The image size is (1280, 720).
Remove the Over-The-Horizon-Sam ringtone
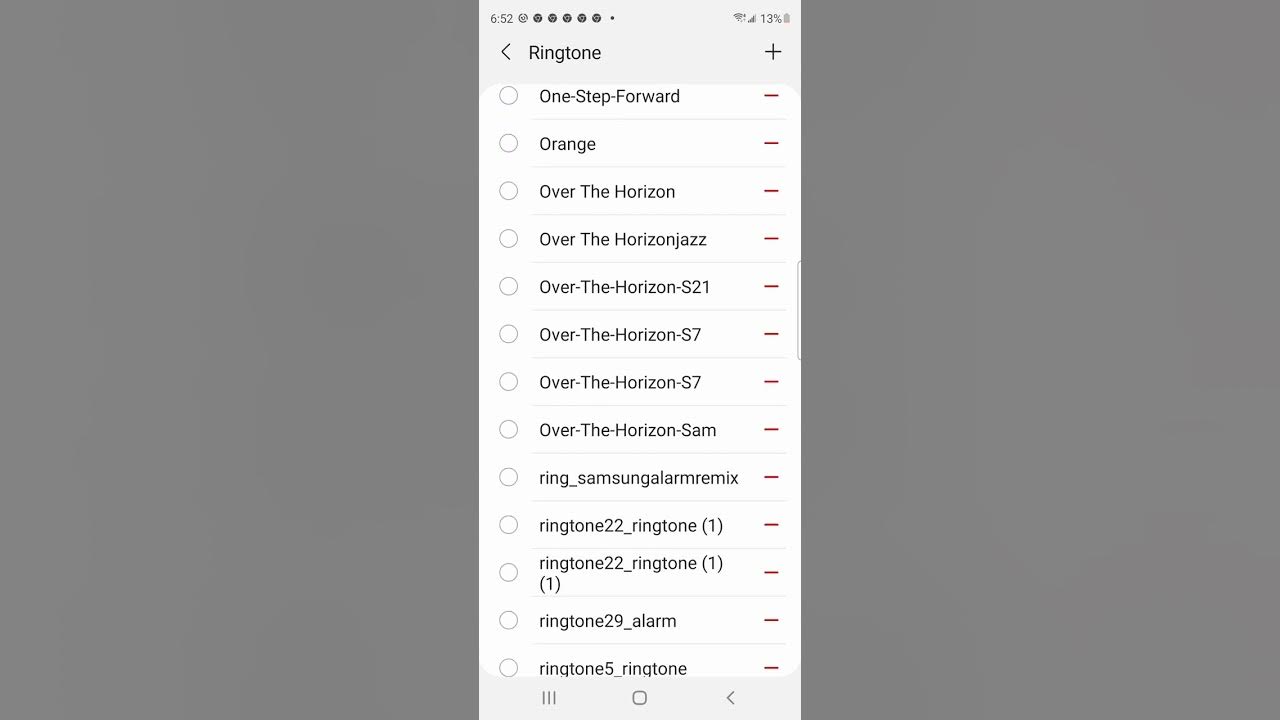click(771, 430)
